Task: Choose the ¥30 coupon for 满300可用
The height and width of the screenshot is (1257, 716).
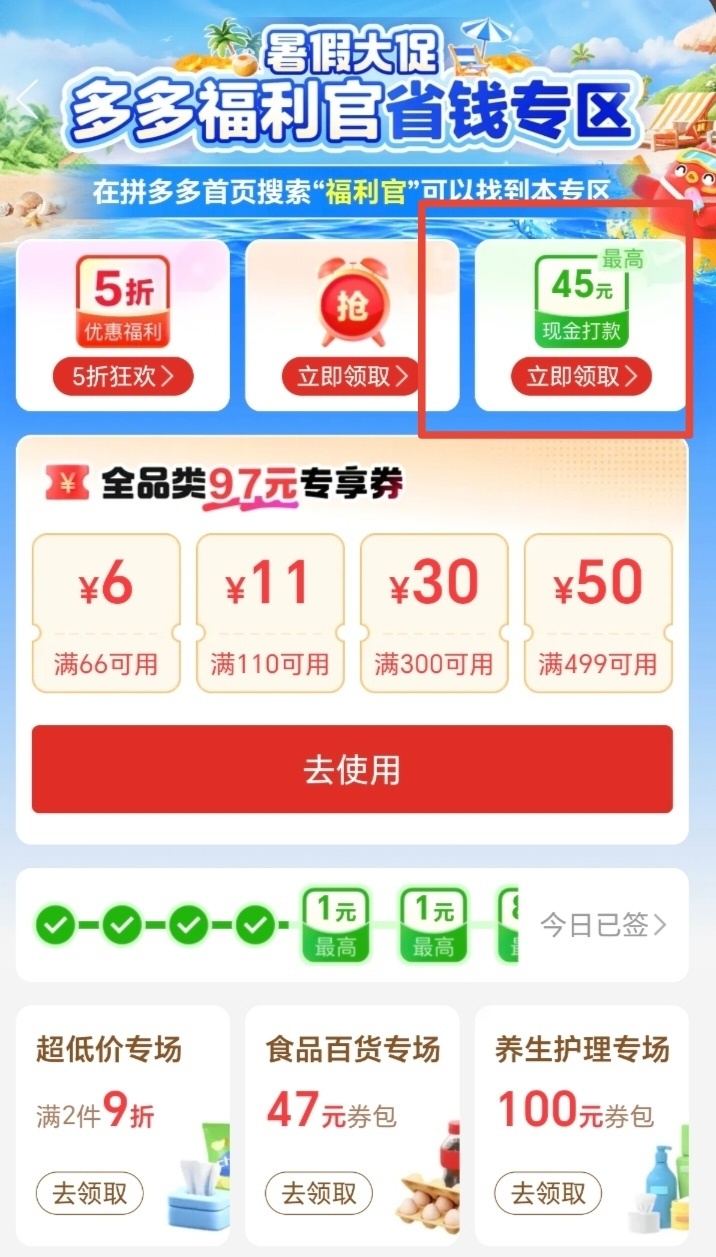Action: [434, 612]
